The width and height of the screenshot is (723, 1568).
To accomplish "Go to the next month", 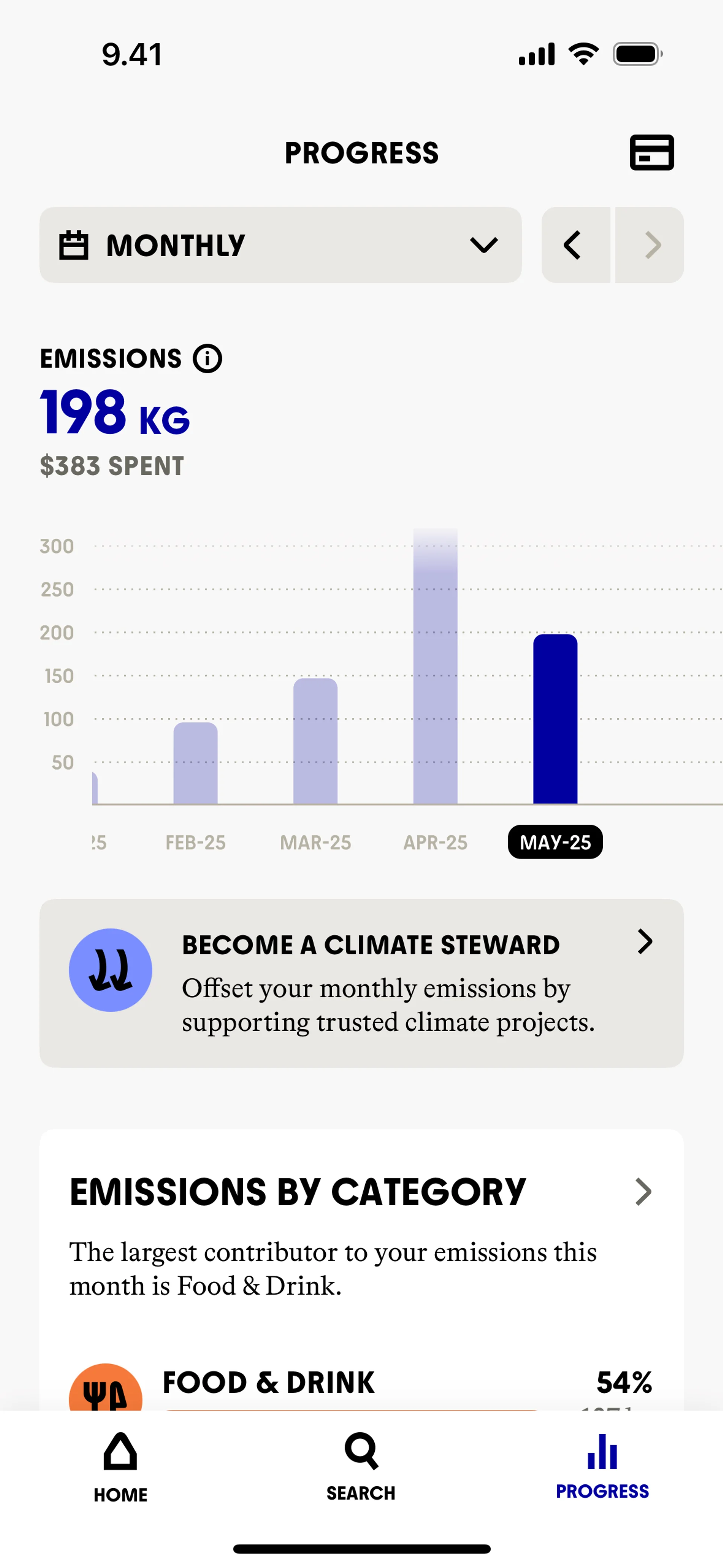I will 650,245.
